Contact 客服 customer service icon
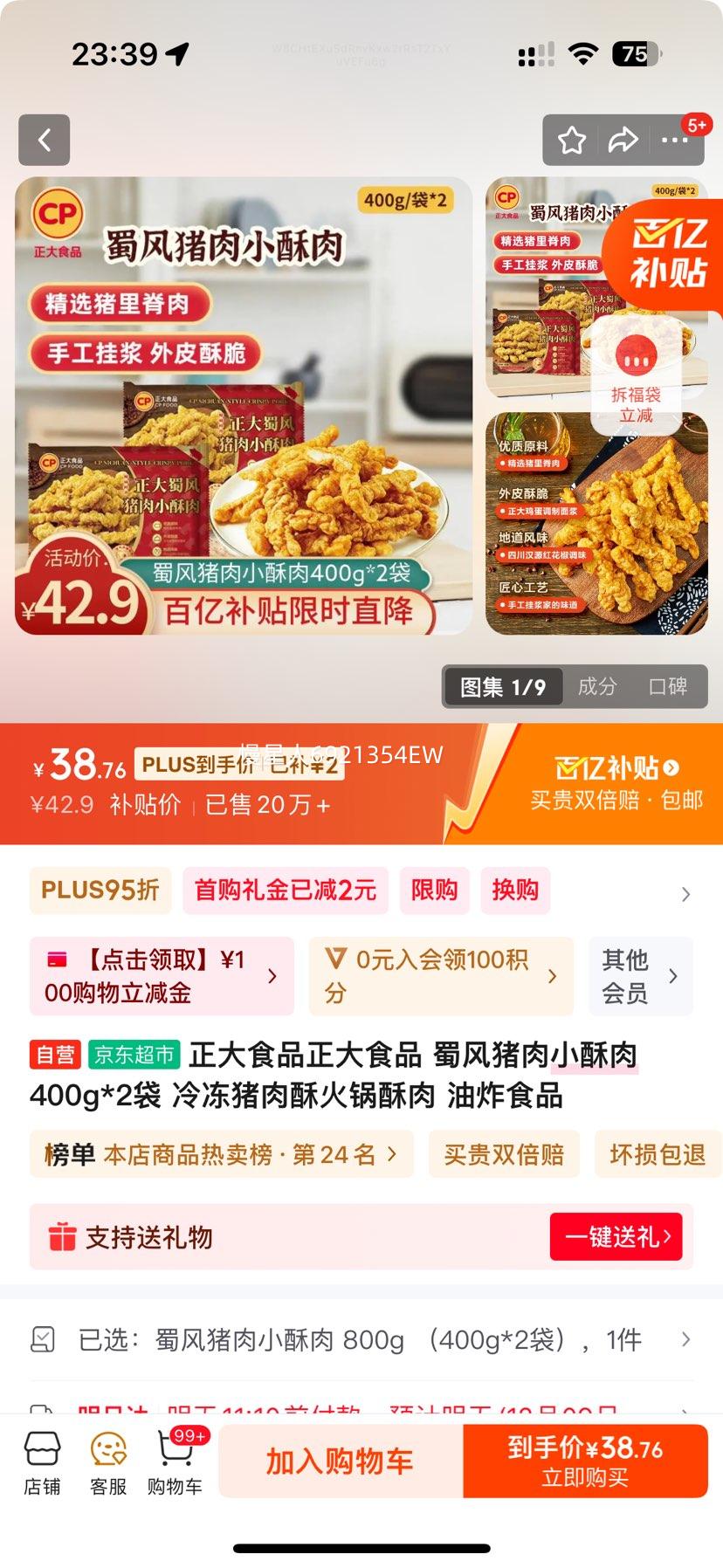The width and height of the screenshot is (723, 1568). point(107,1460)
